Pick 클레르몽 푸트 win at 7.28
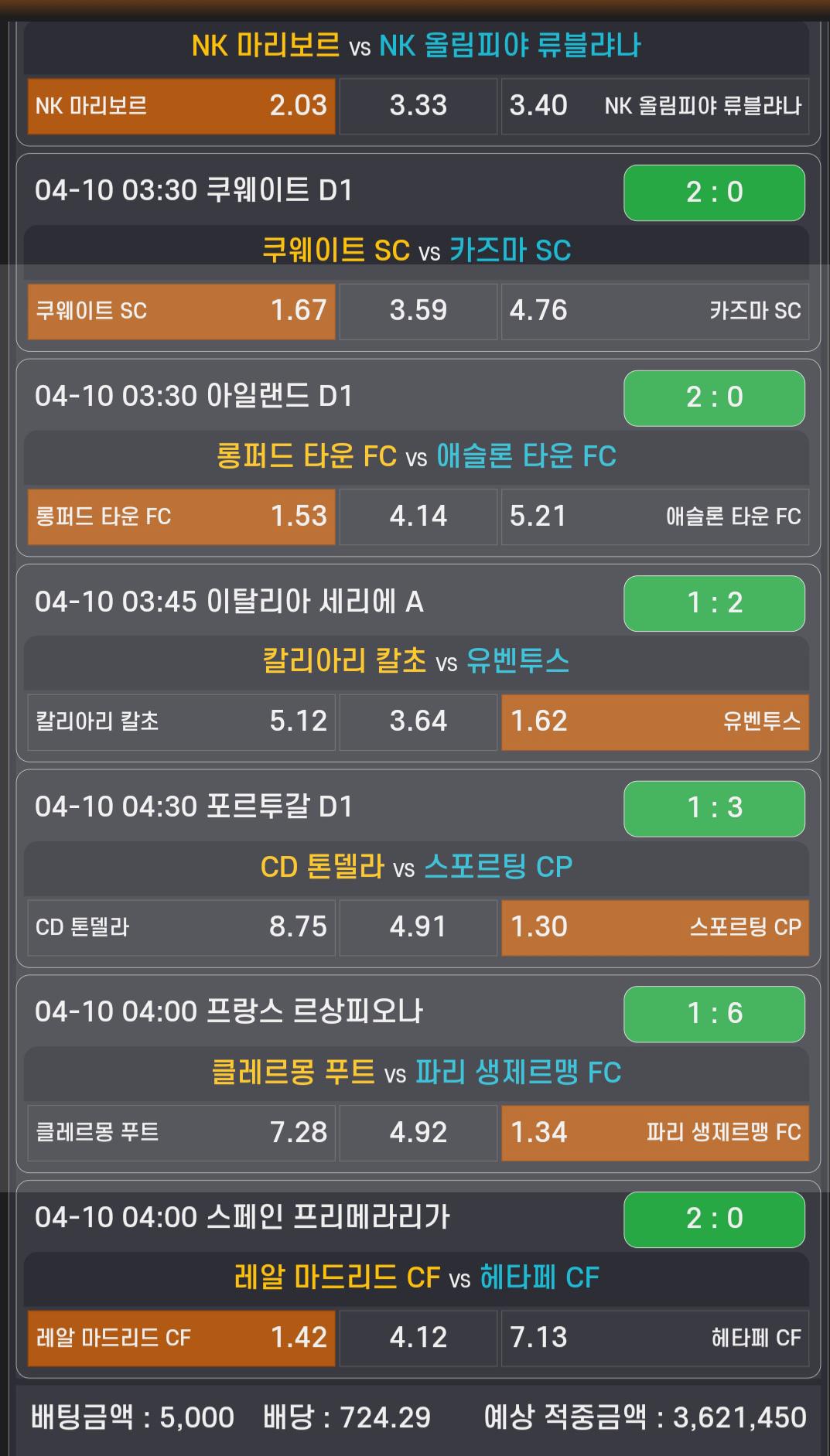The image size is (830, 1456). [x=181, y=1133]
